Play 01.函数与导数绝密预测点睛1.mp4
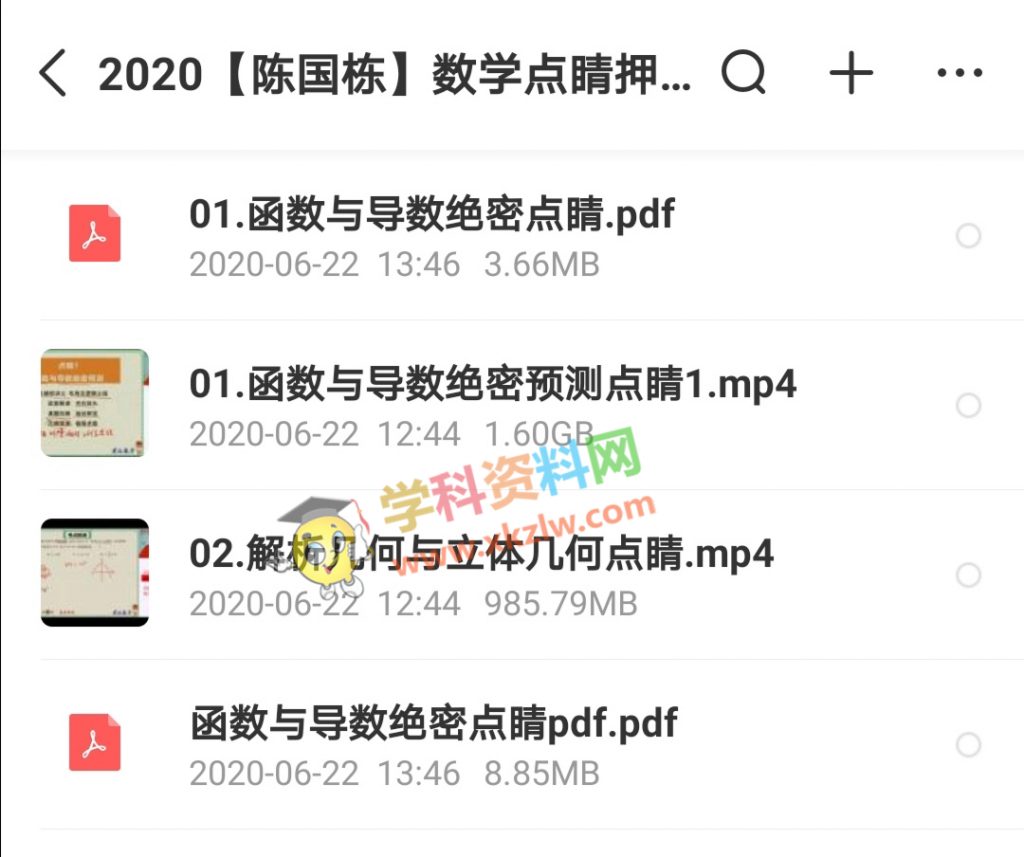The height and width of the screenshot is (857, 1024). tap(492, 384)
